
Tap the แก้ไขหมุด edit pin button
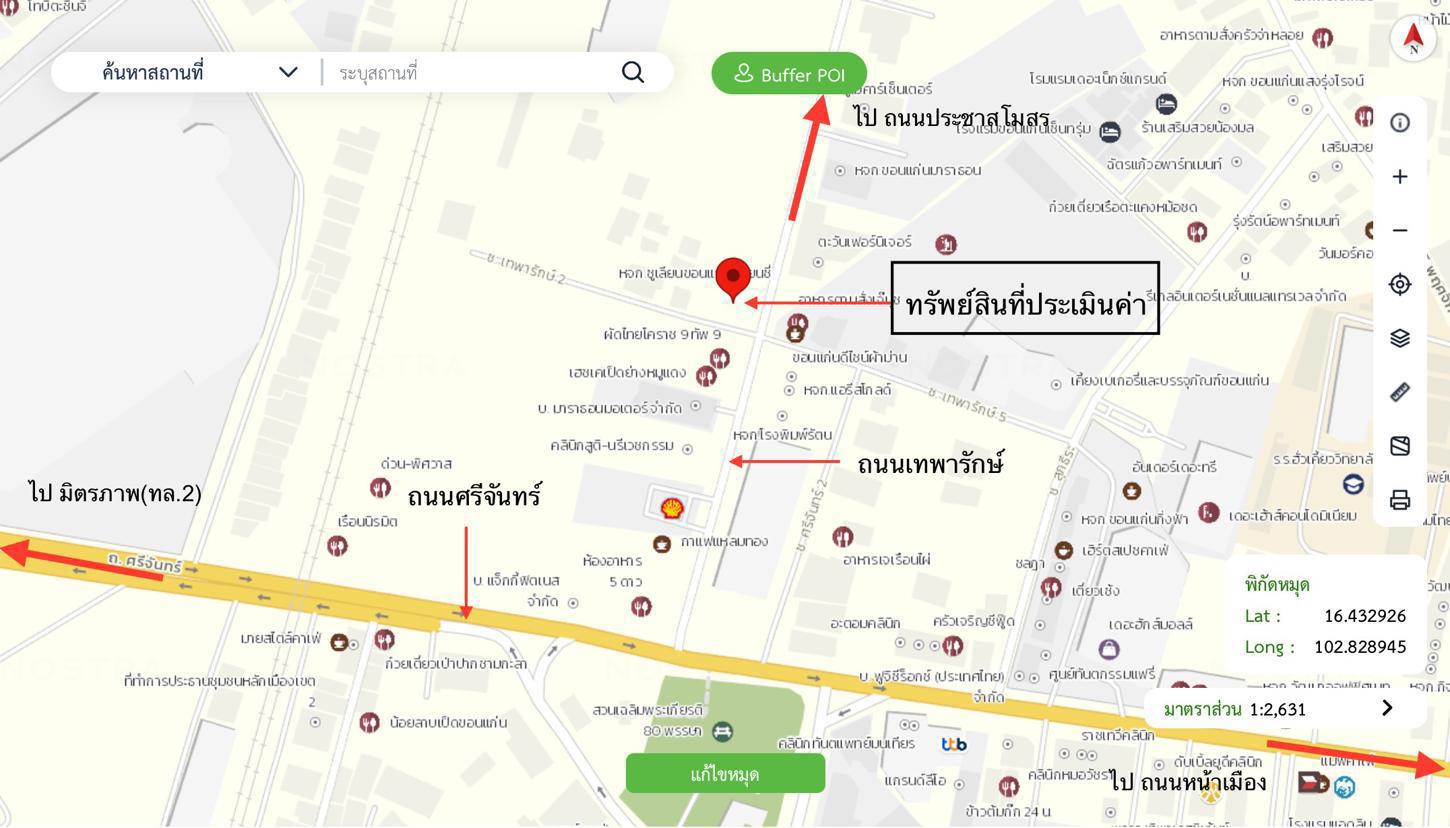pos(725,774)
